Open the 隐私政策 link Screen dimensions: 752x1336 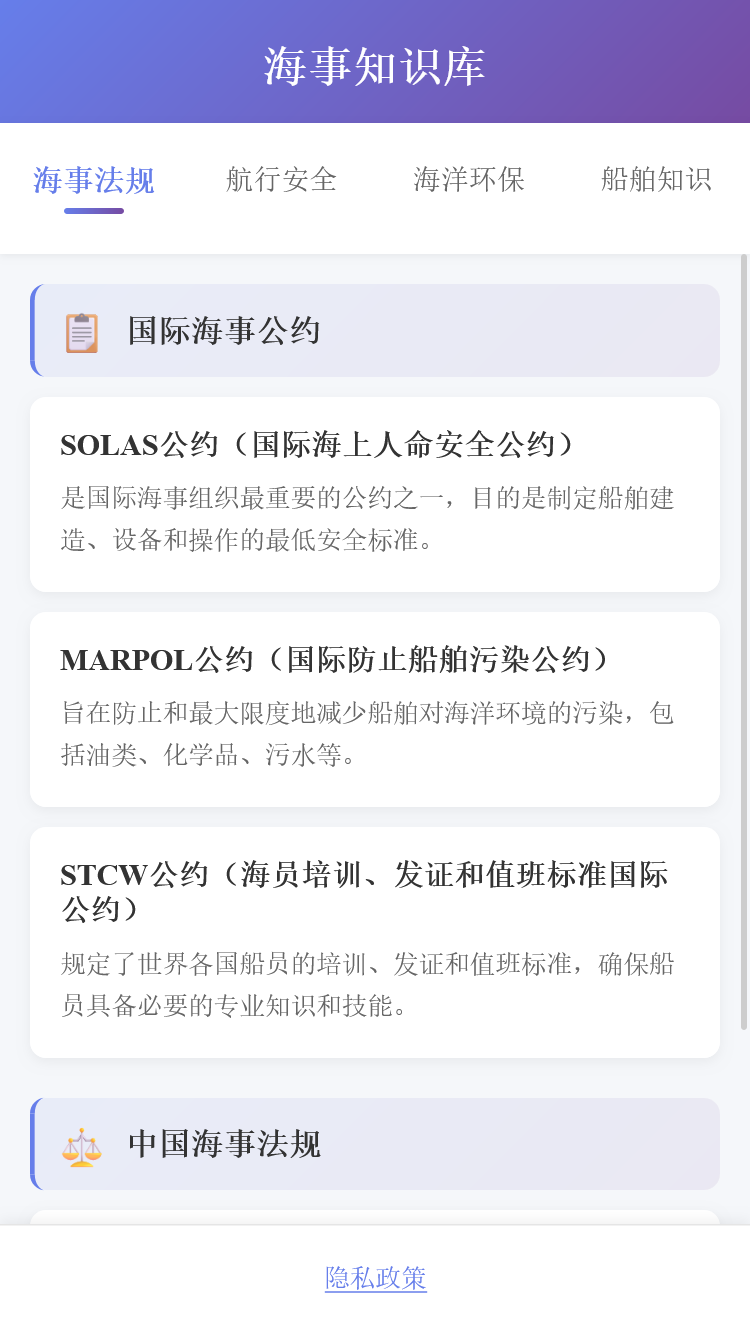376,1278
